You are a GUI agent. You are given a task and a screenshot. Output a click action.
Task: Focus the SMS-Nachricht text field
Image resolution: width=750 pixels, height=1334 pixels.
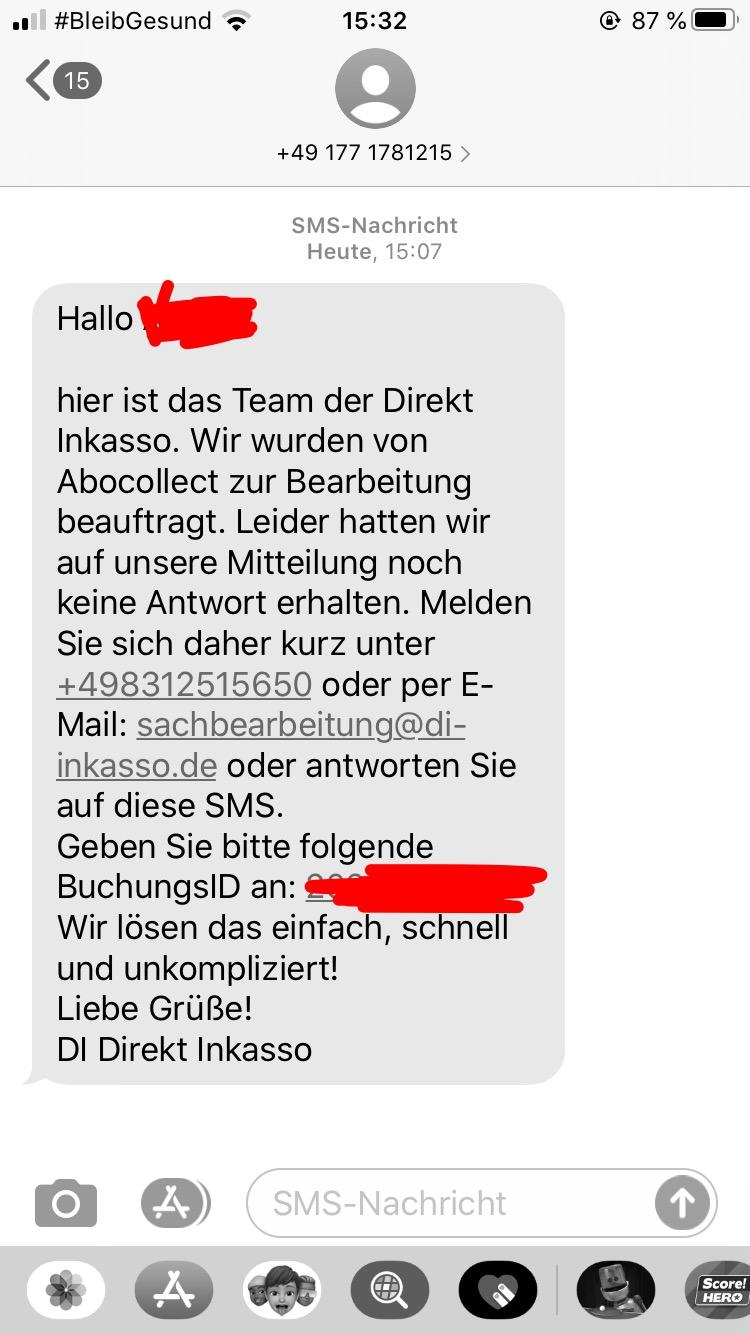coord(450,1203)
